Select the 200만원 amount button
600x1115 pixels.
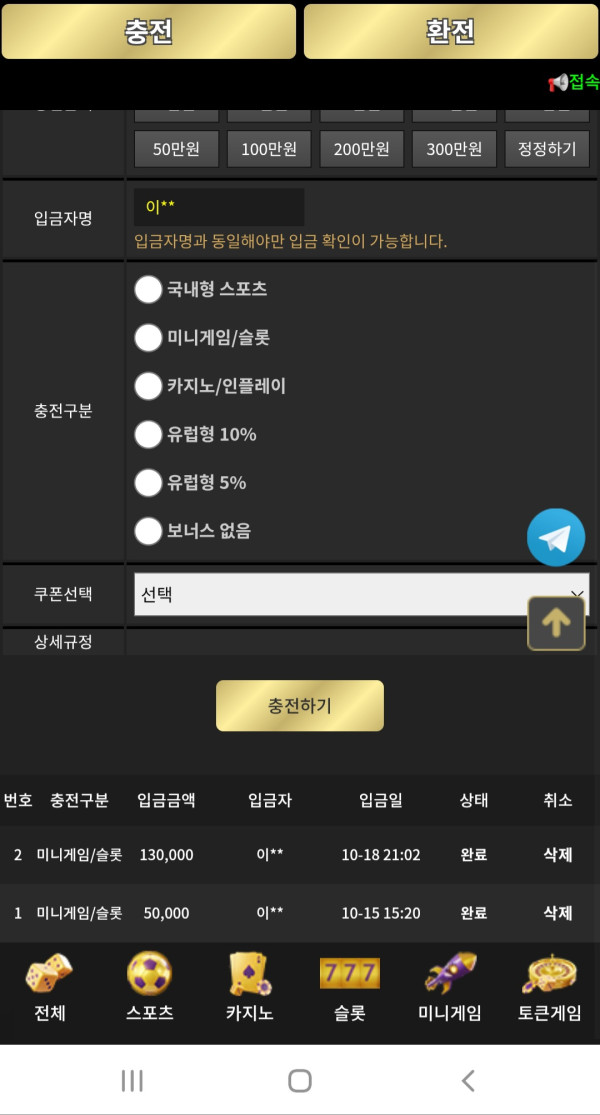[362, 149]
